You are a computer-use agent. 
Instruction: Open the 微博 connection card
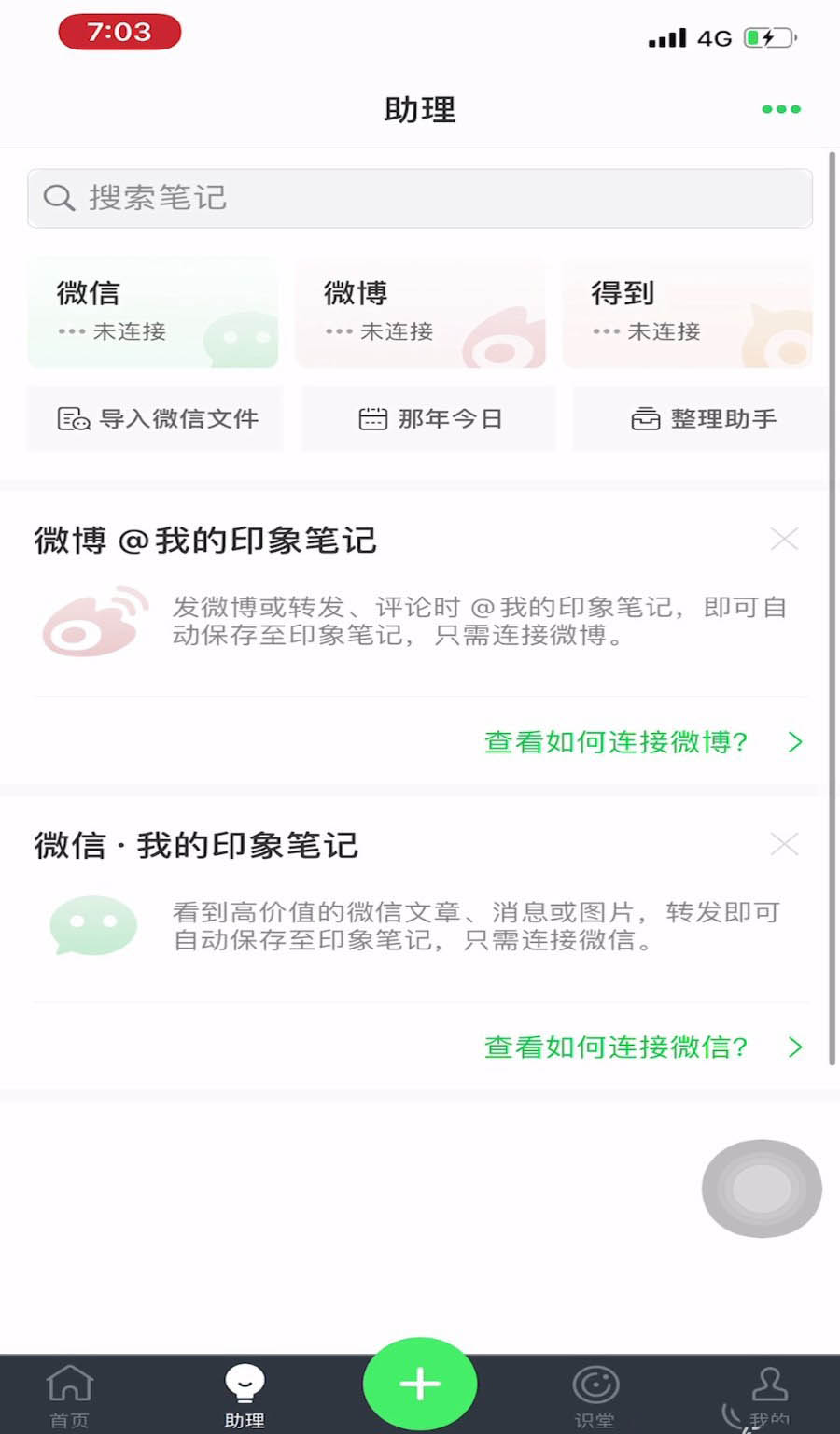click(x=420, y=313)
